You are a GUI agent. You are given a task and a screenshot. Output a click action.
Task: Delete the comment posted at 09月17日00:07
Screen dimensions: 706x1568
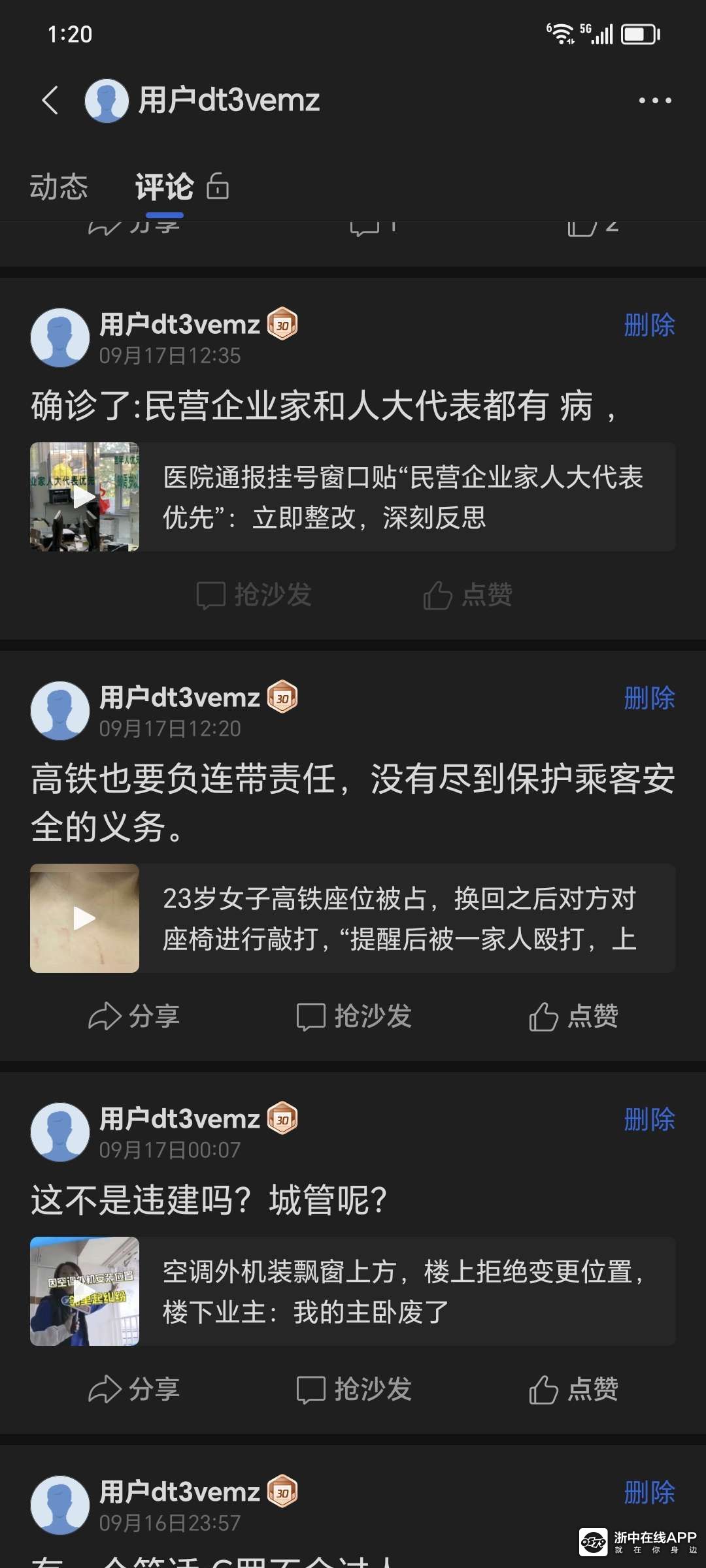[648, 1120]
